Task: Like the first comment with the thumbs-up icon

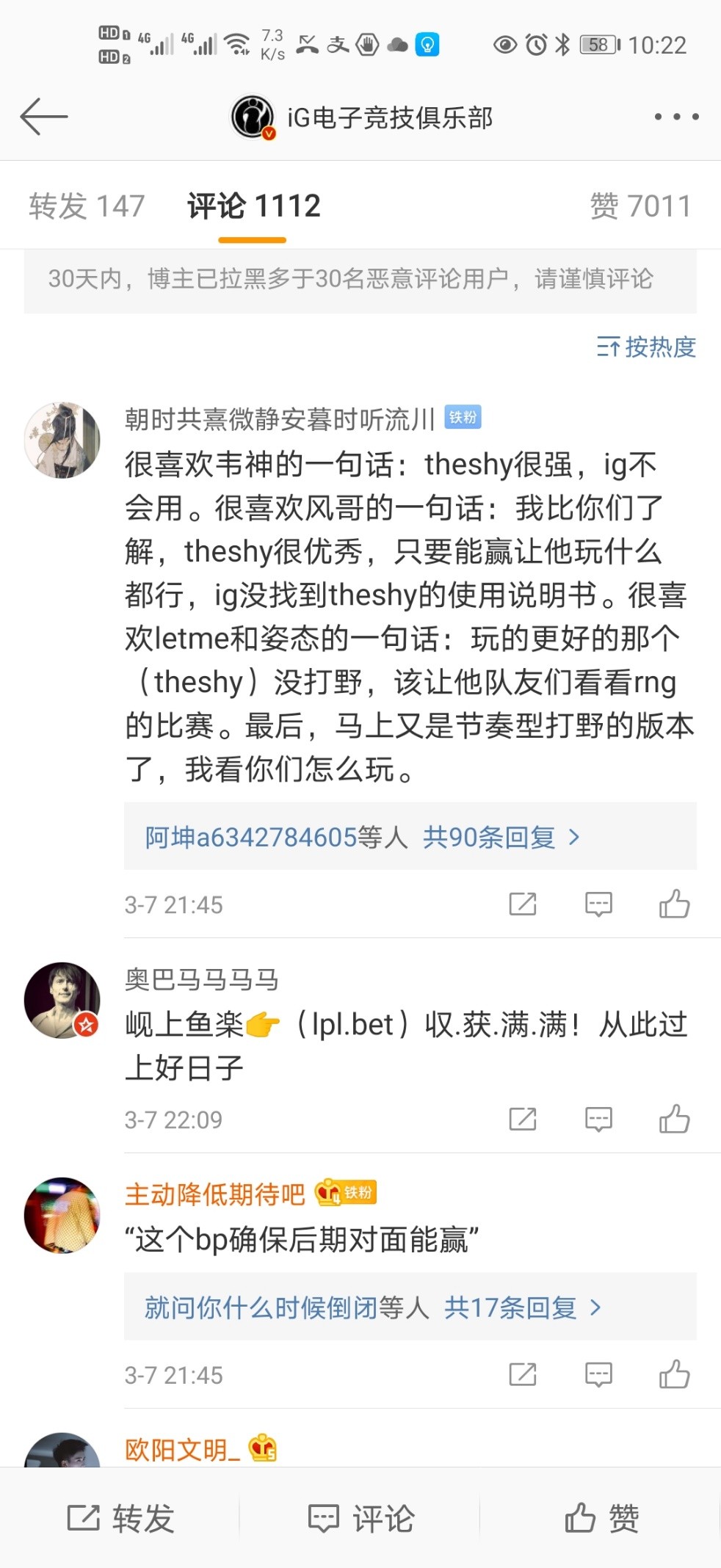Action: pos(675,904)
